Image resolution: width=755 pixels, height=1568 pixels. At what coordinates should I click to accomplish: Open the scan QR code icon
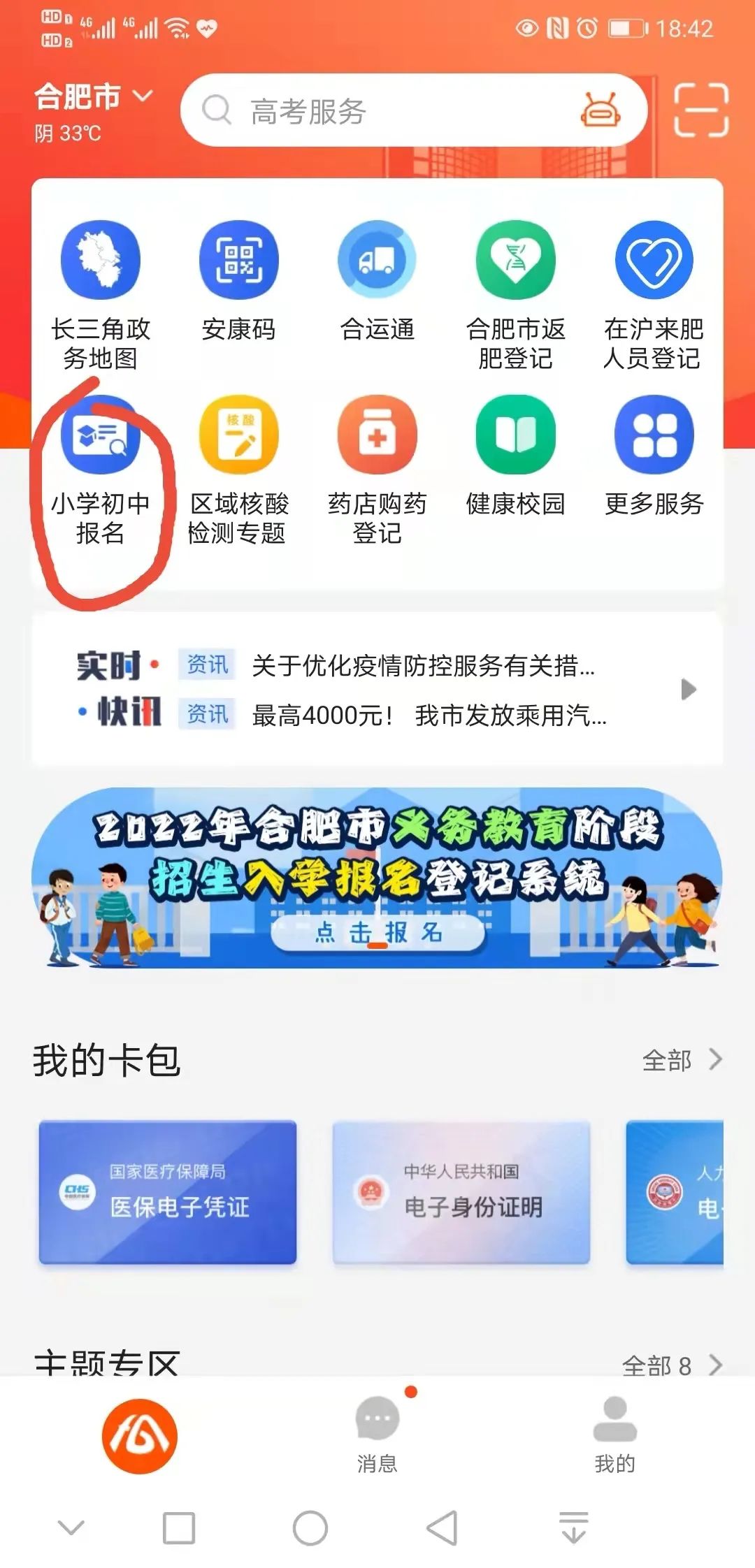pos(700,110)
